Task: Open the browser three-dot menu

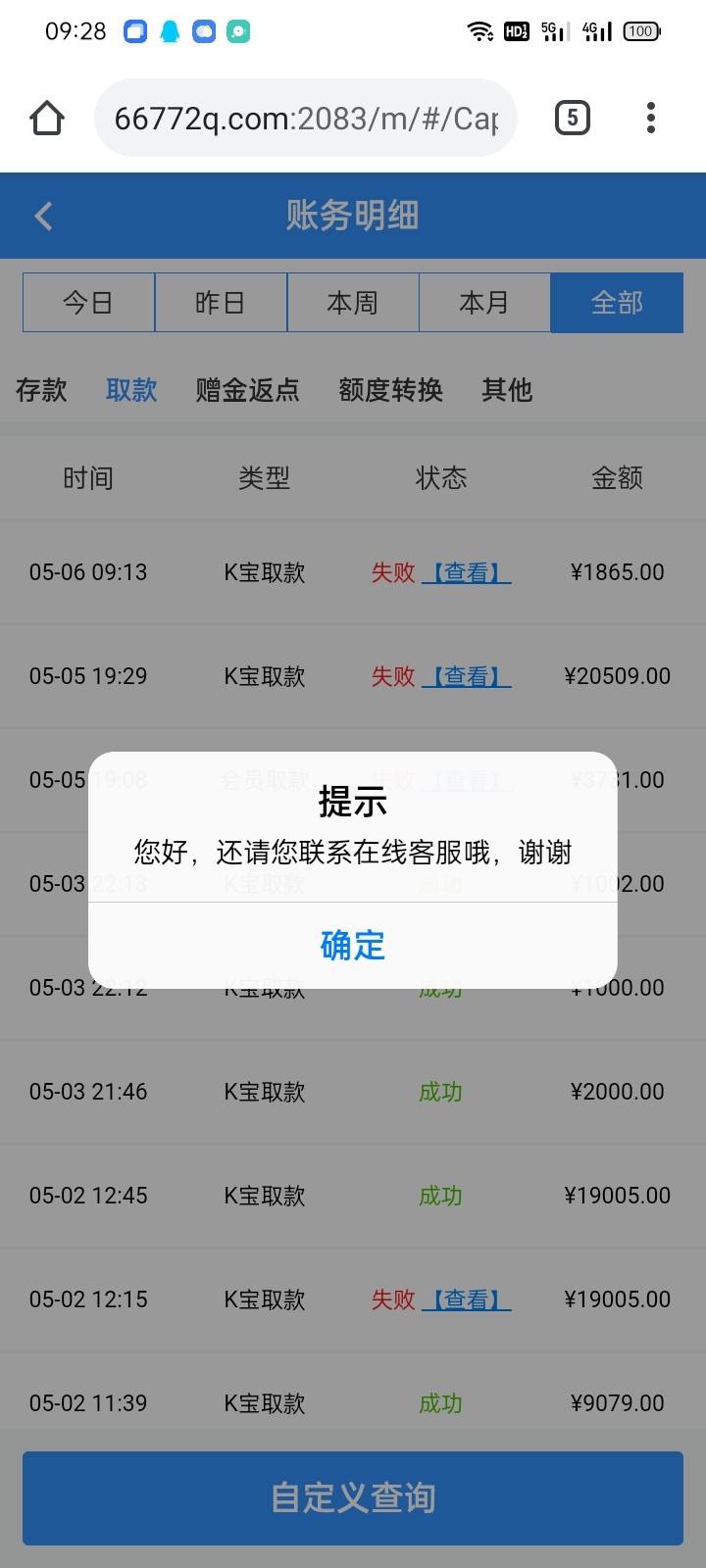Action: [x=650, y=117]
